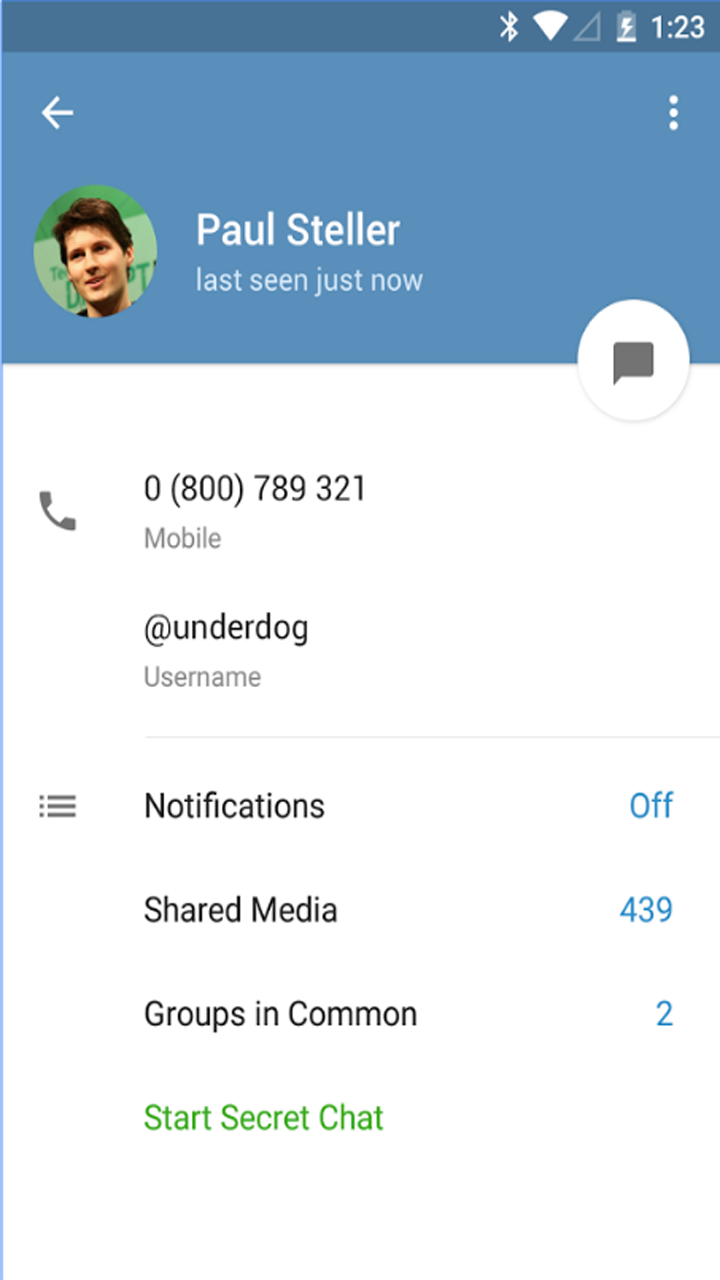Open the three-dot overflow menu
The height and width of the screenshot is (1280, 720).
(x=673, y=113)
